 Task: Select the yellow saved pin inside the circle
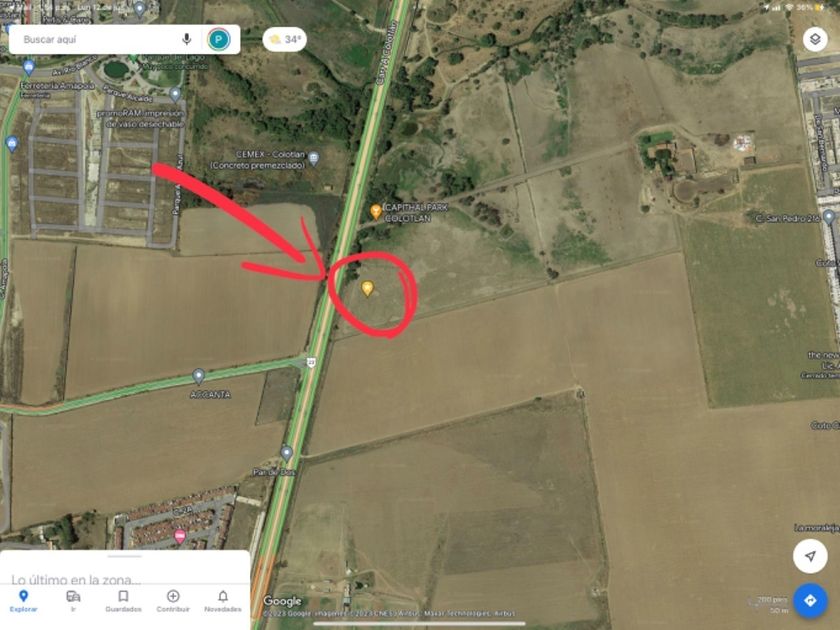[x=367, y=289]
